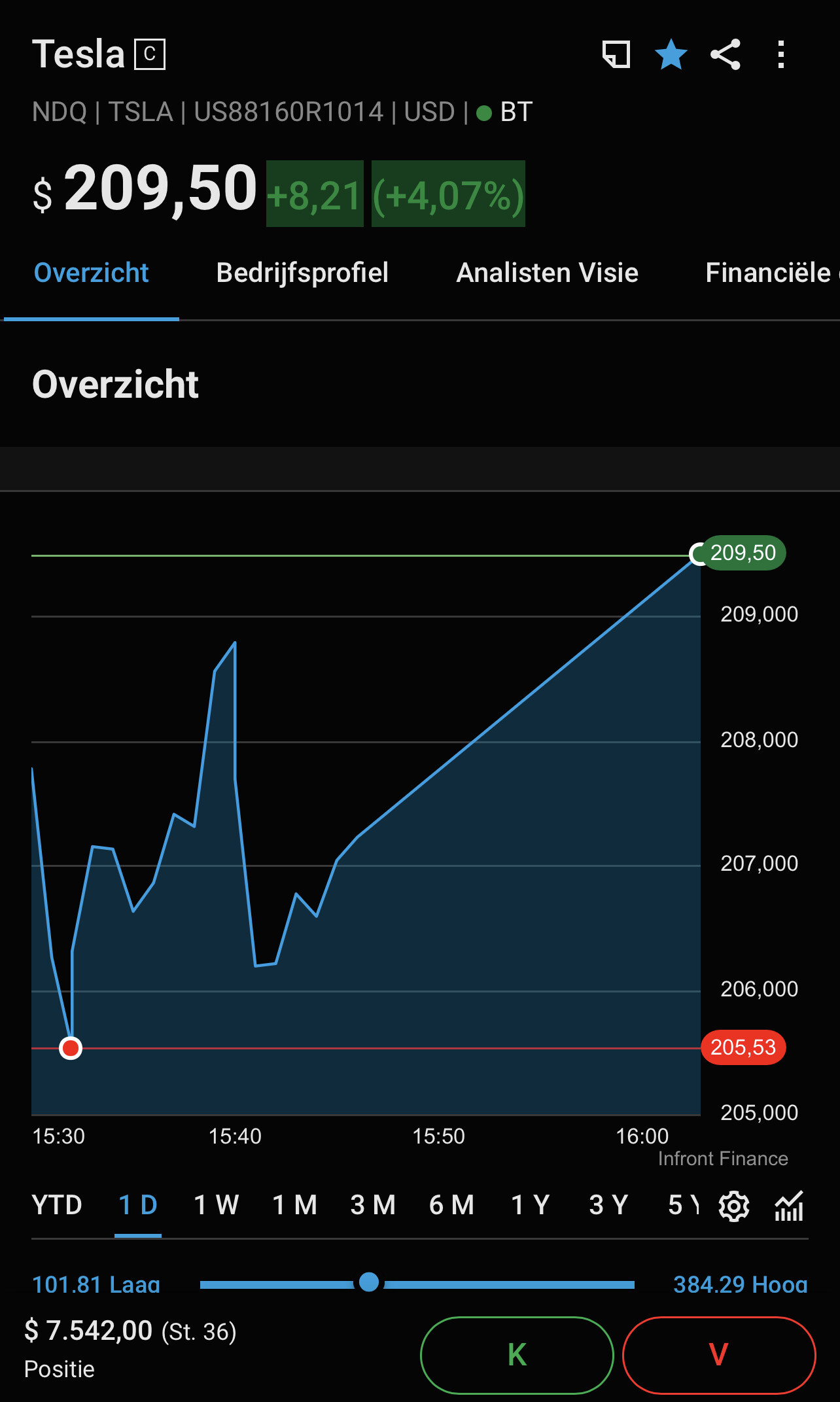Open the chart indicators icon
Viewport: 840px width, 1402px height.
click(789, 1206)
